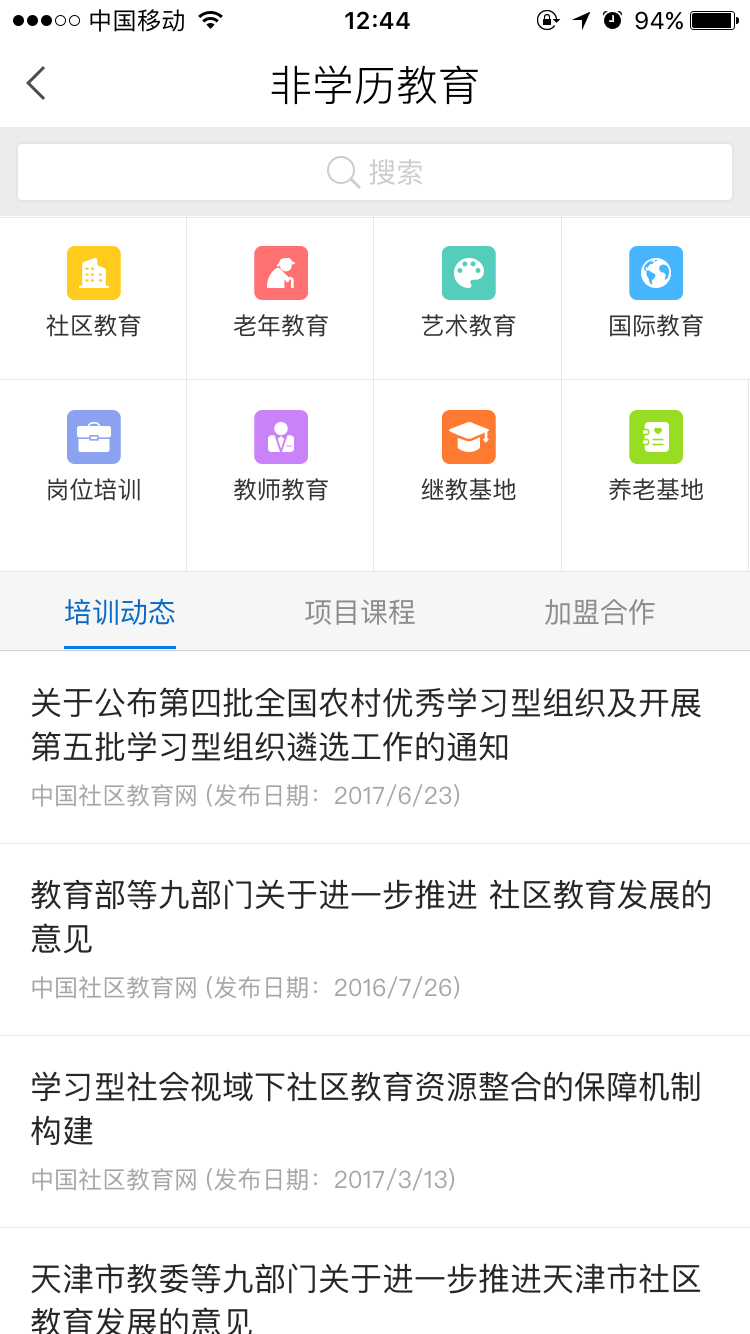Open the 国际教育 category
Screen dimensions: 750x1334
[656, 294]
